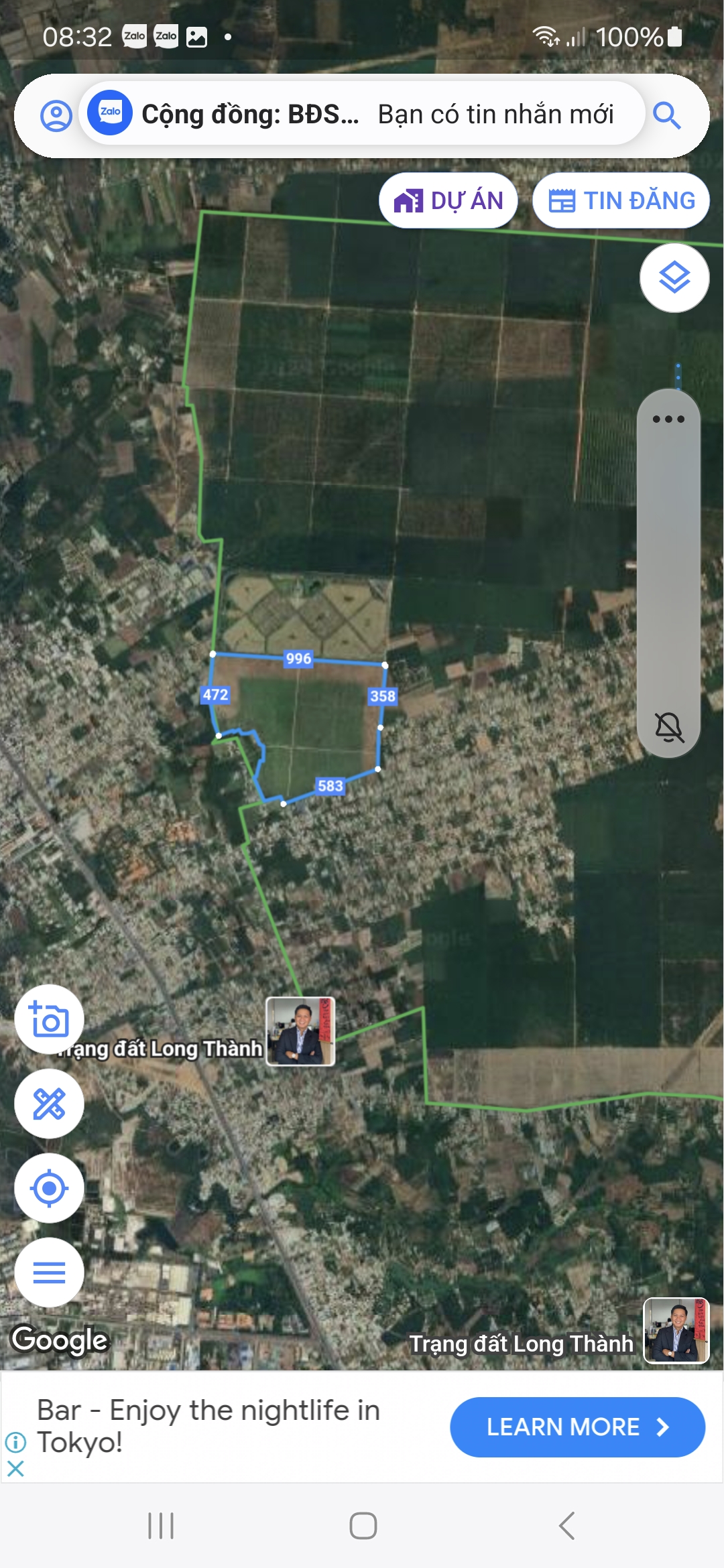This screenshot has height=1568, width=724.
Task: Center map on my current location
Action: click(x=50, y=1188)
